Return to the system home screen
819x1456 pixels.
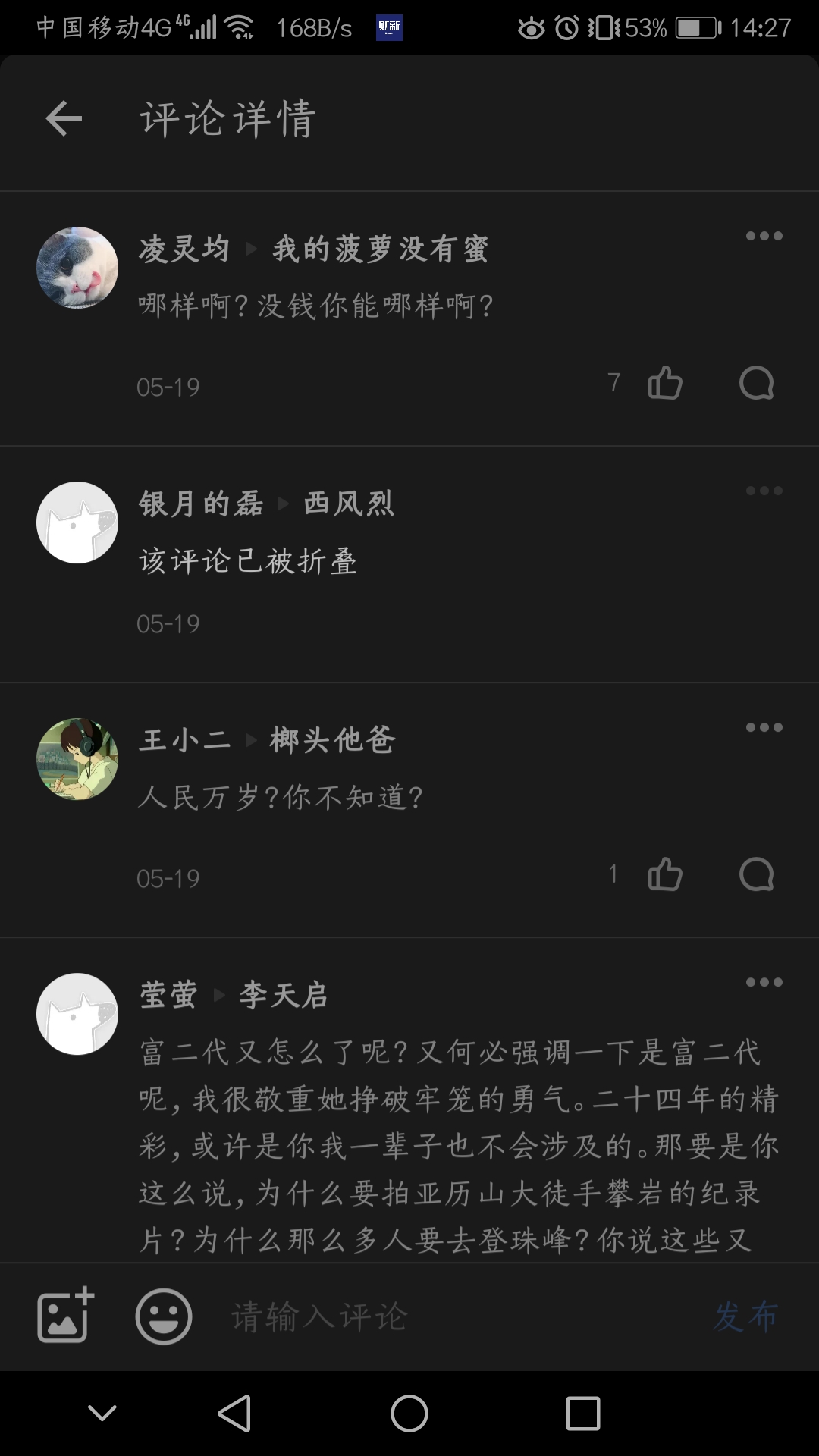point(409,1414)
